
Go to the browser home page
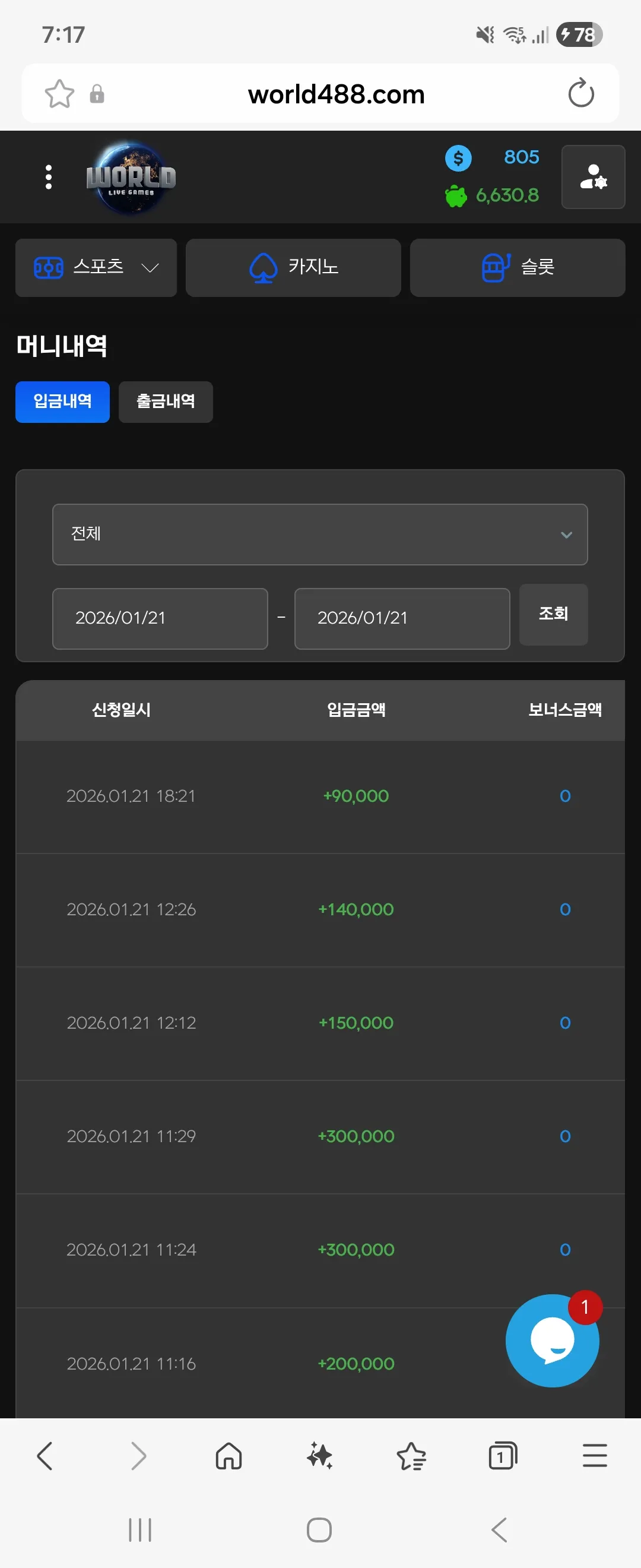pos(229,1456)
